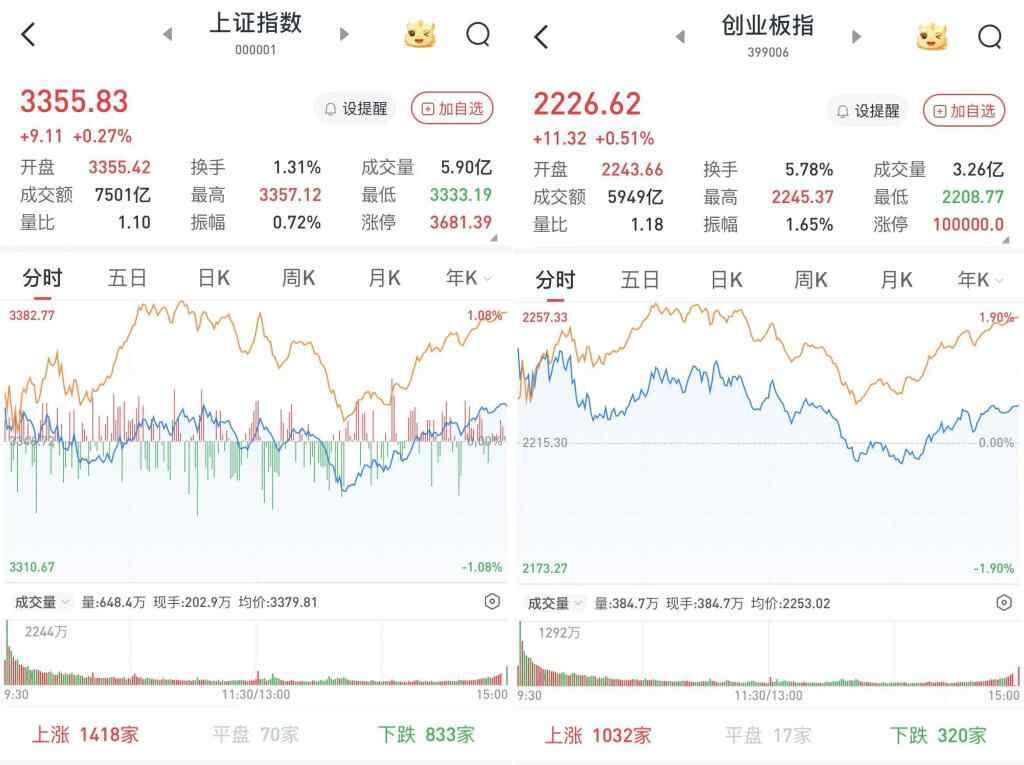Switch 上证指数 chart to 五日
Viewport: 1024px width, 765px height.
[x=127, y=278]
